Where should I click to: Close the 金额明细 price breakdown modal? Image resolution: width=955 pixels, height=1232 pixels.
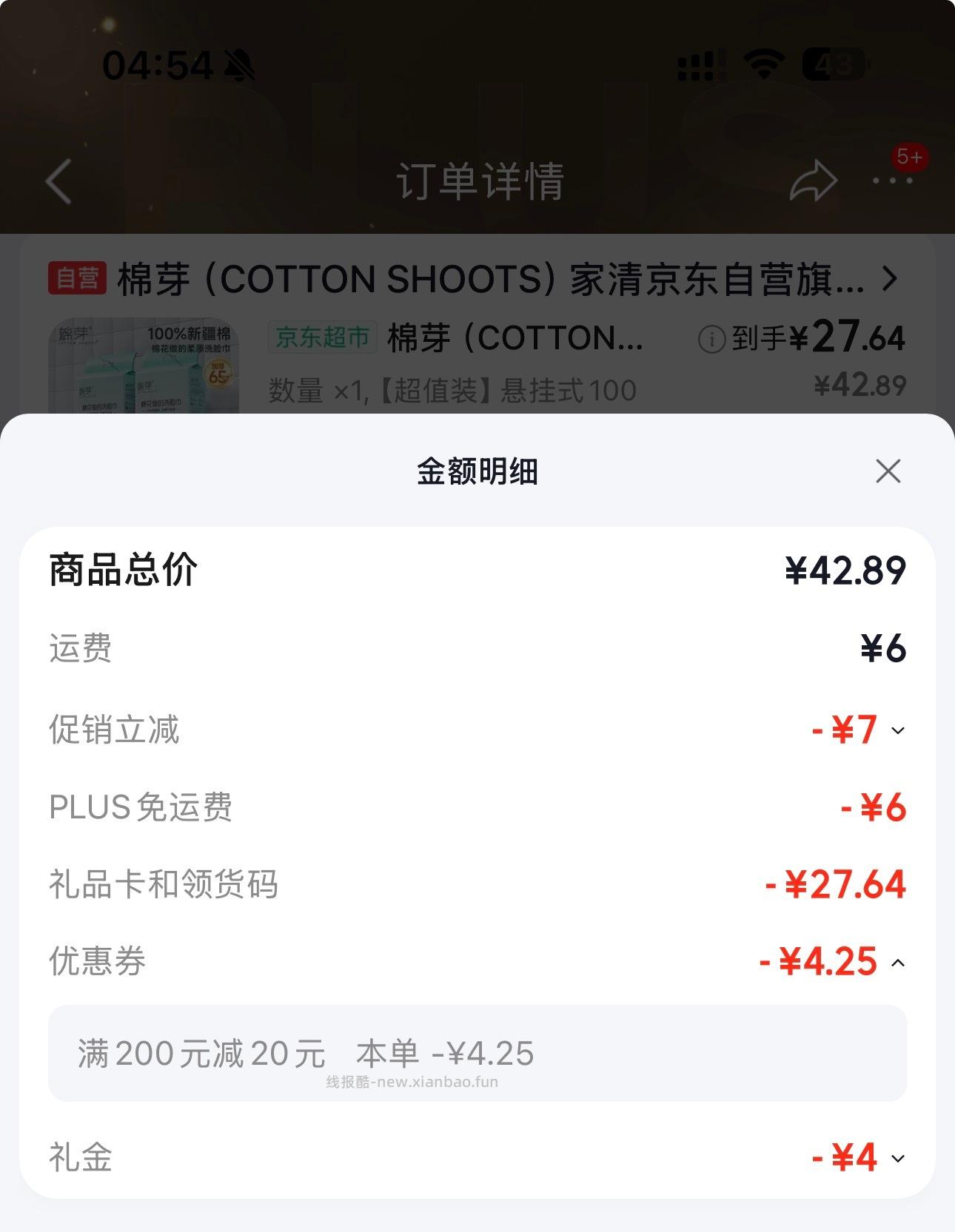click(x=888, y=471)
